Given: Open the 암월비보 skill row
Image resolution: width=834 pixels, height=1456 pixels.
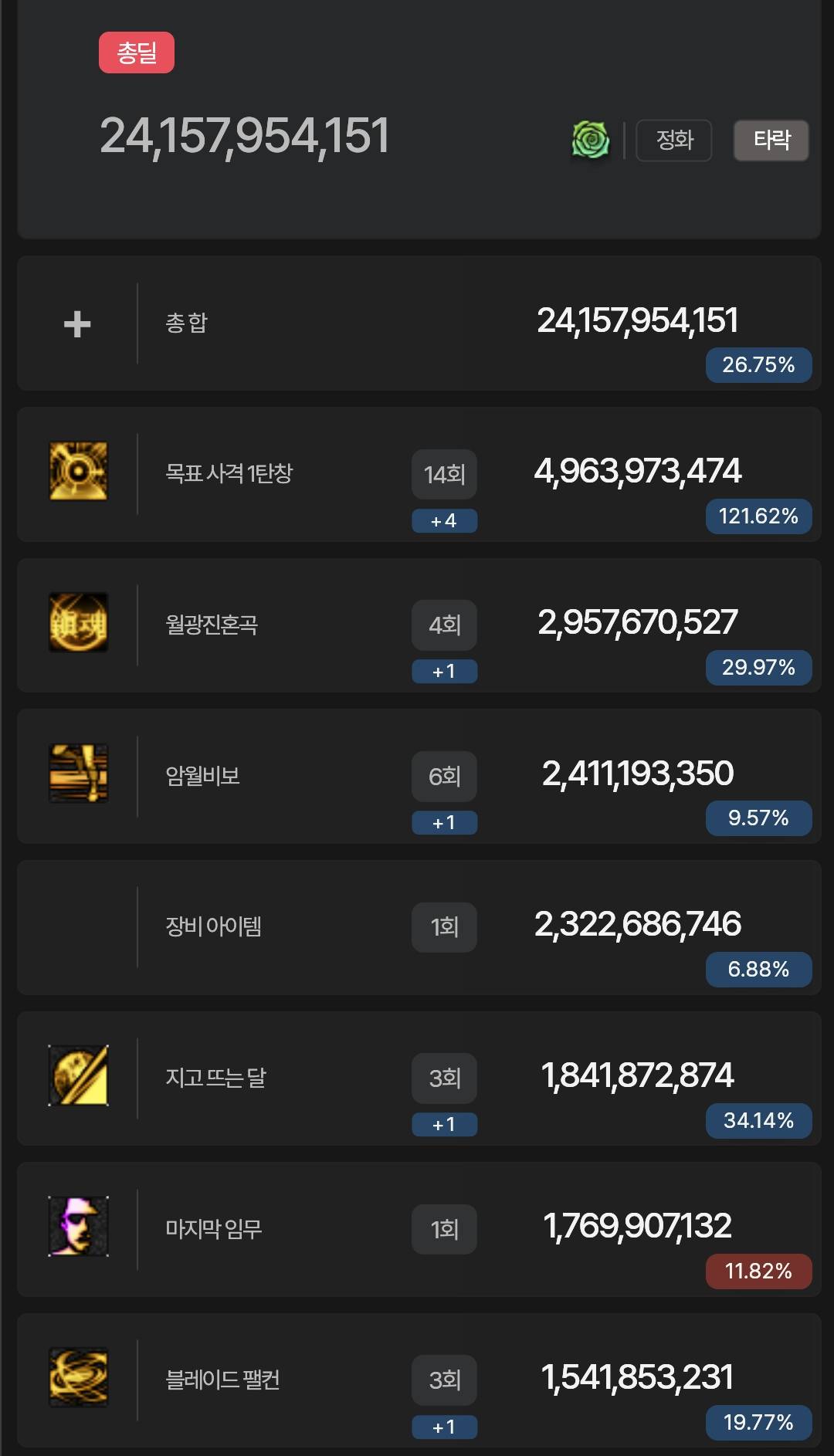Looking at the screenshot, I should [419, 776].
